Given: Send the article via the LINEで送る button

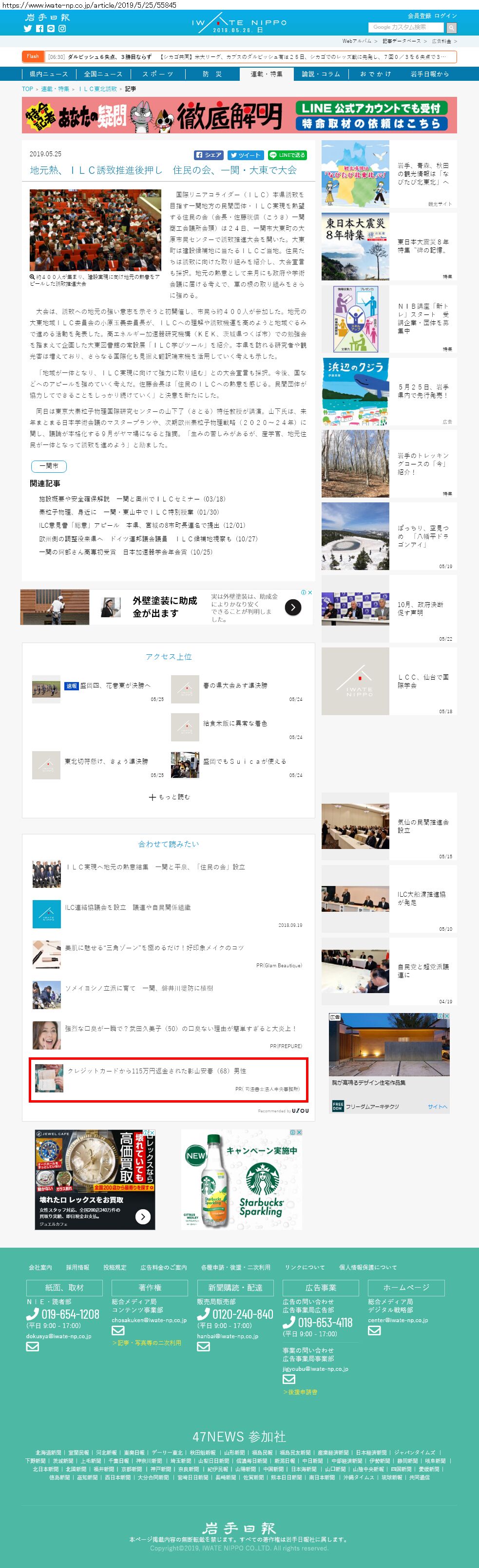Looking at the screenshot, I should pos(287,155).
